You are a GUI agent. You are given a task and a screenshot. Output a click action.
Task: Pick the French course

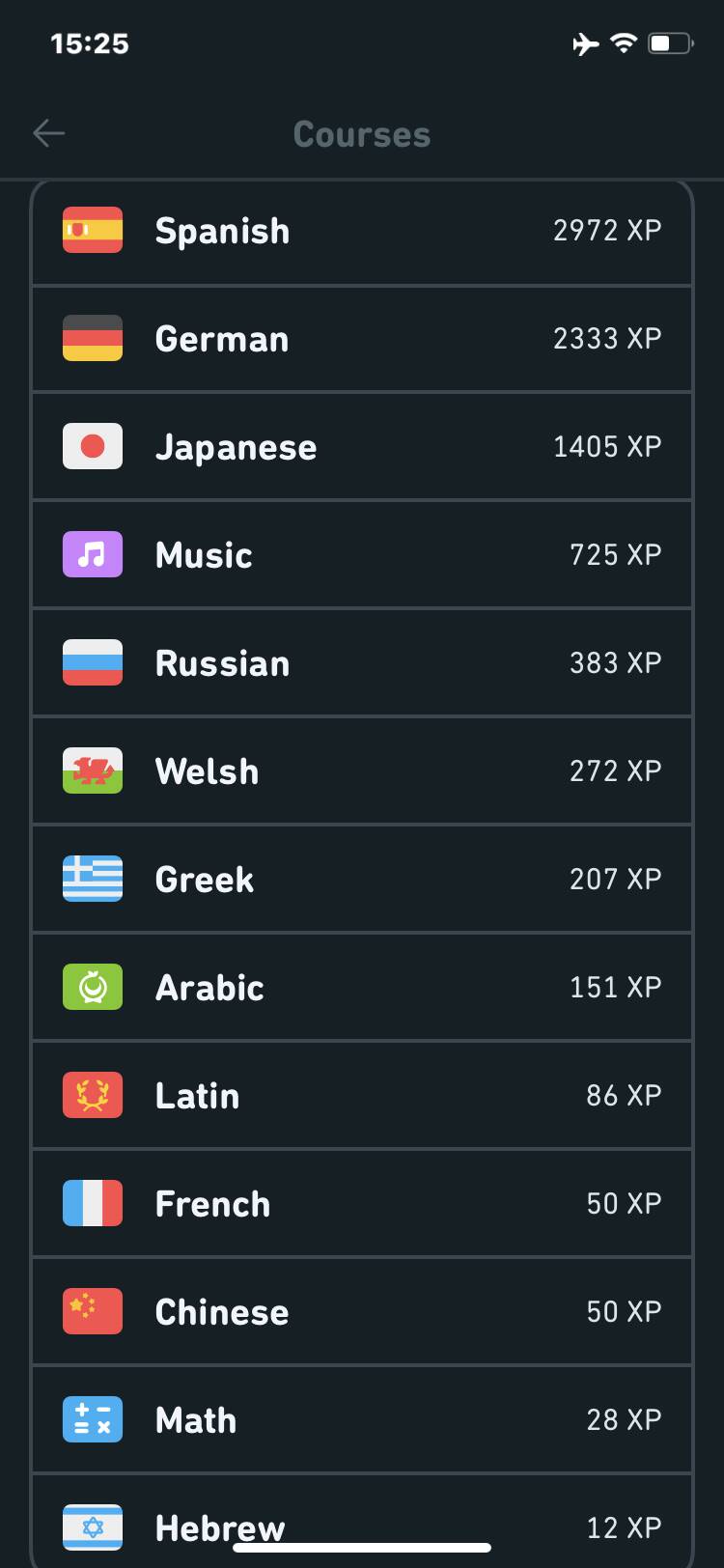(362, 1204)
